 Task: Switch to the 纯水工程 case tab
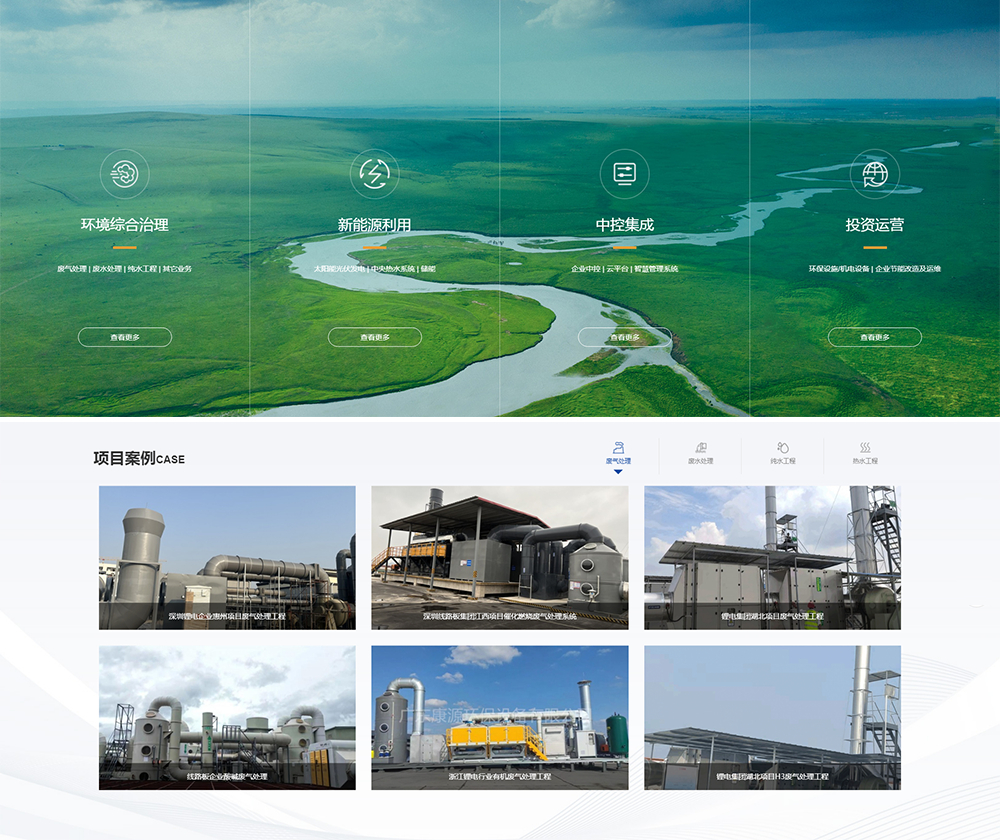tap(783, 454)
